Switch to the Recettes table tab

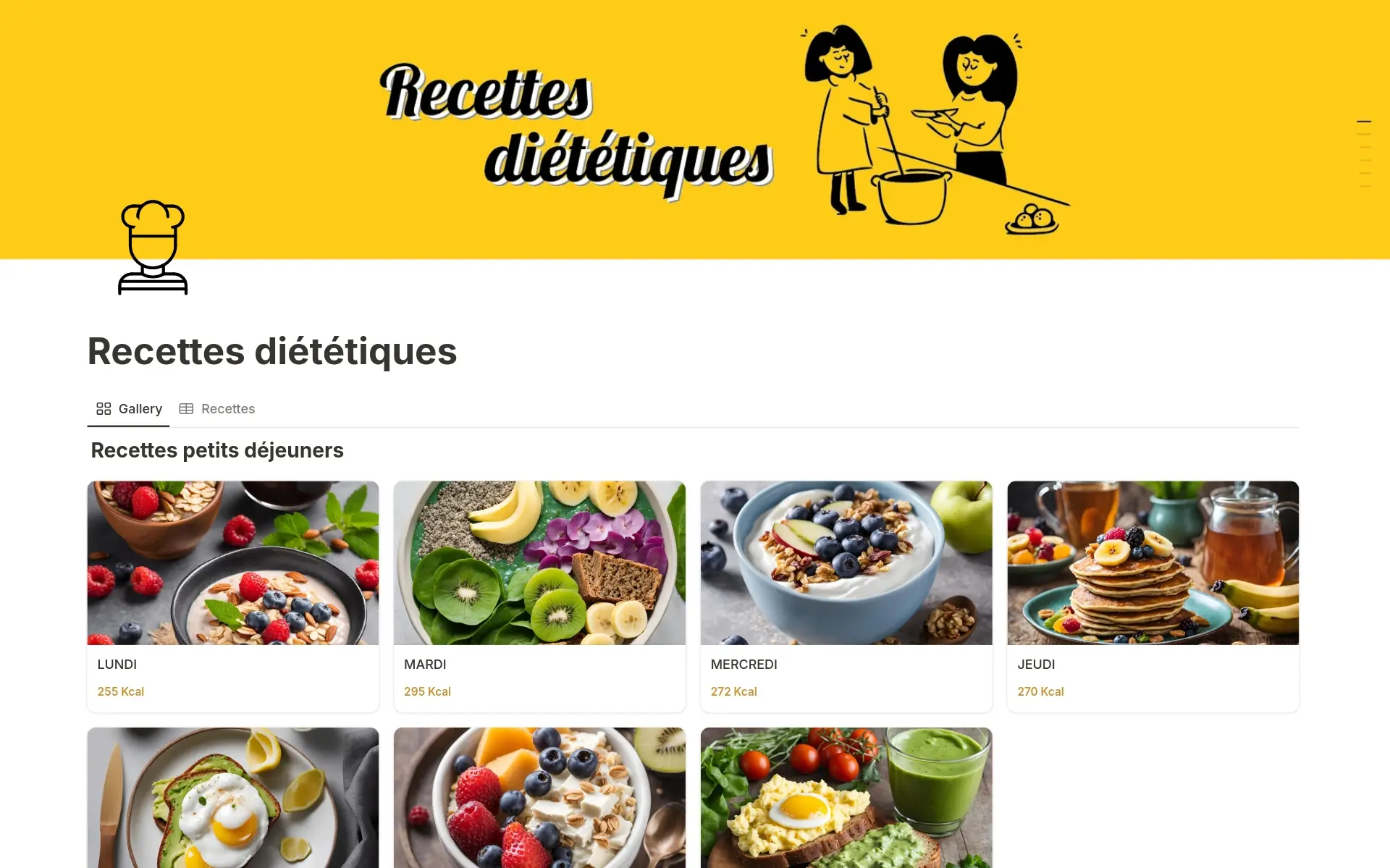(217, 409)
